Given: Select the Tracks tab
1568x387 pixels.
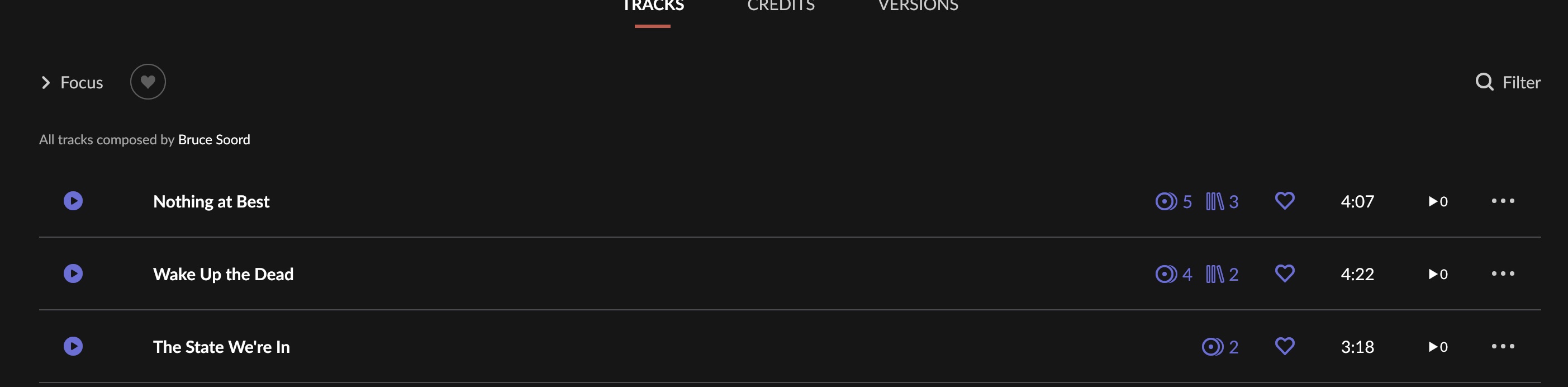Looking at the screenshot, I should 653,6.
